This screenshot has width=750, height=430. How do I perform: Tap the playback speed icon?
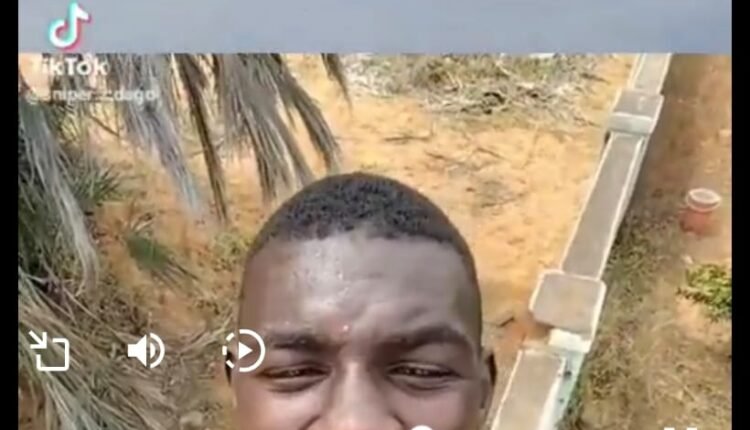point(243,350)
